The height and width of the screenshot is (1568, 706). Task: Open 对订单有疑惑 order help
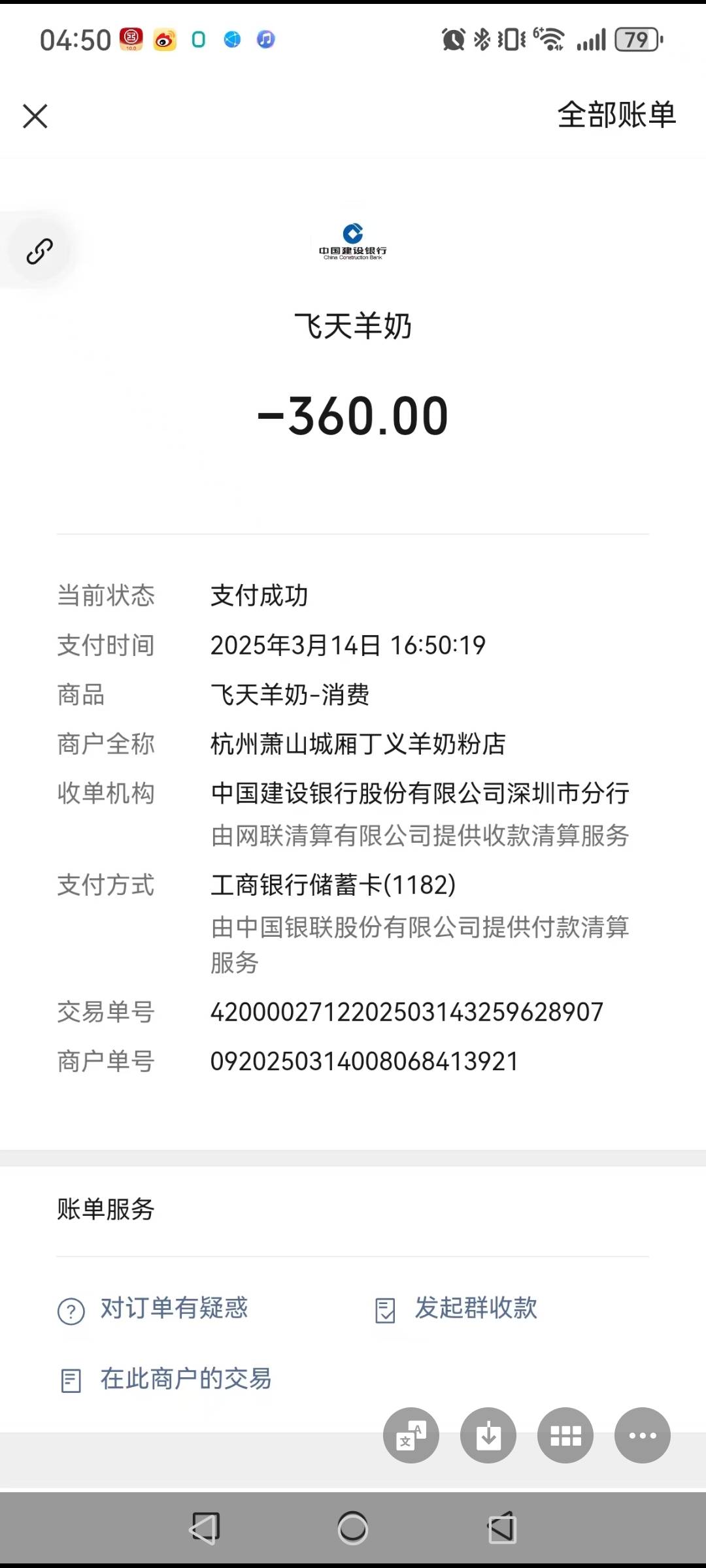(154, 1309)
